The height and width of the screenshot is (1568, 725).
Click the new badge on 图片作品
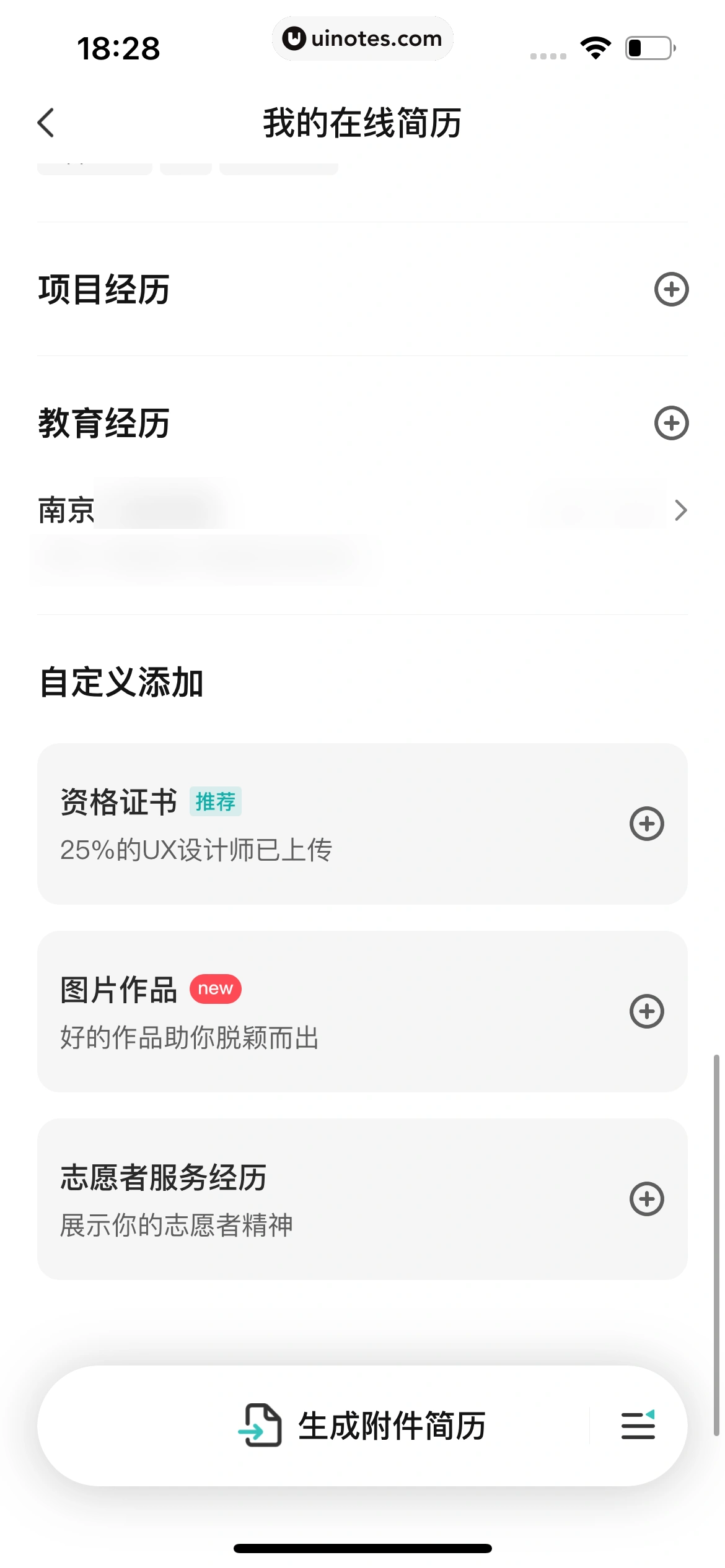216,989
